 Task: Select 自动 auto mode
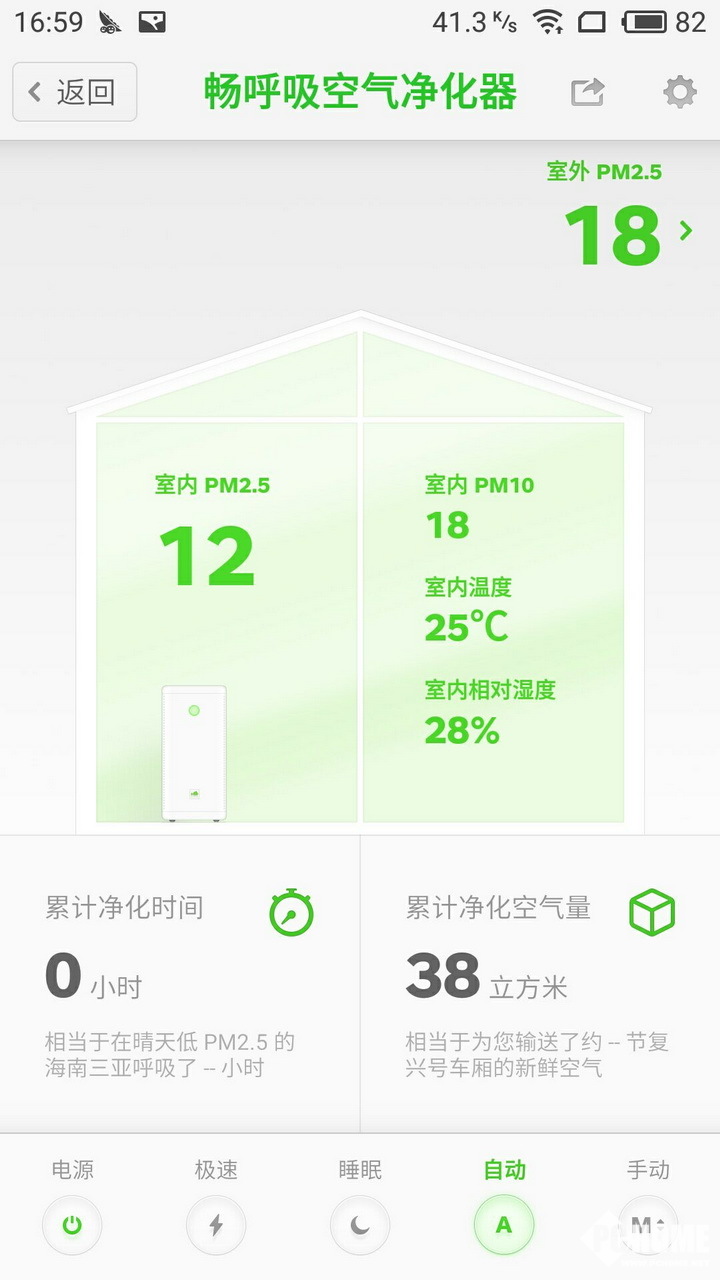click(504, 1224)
